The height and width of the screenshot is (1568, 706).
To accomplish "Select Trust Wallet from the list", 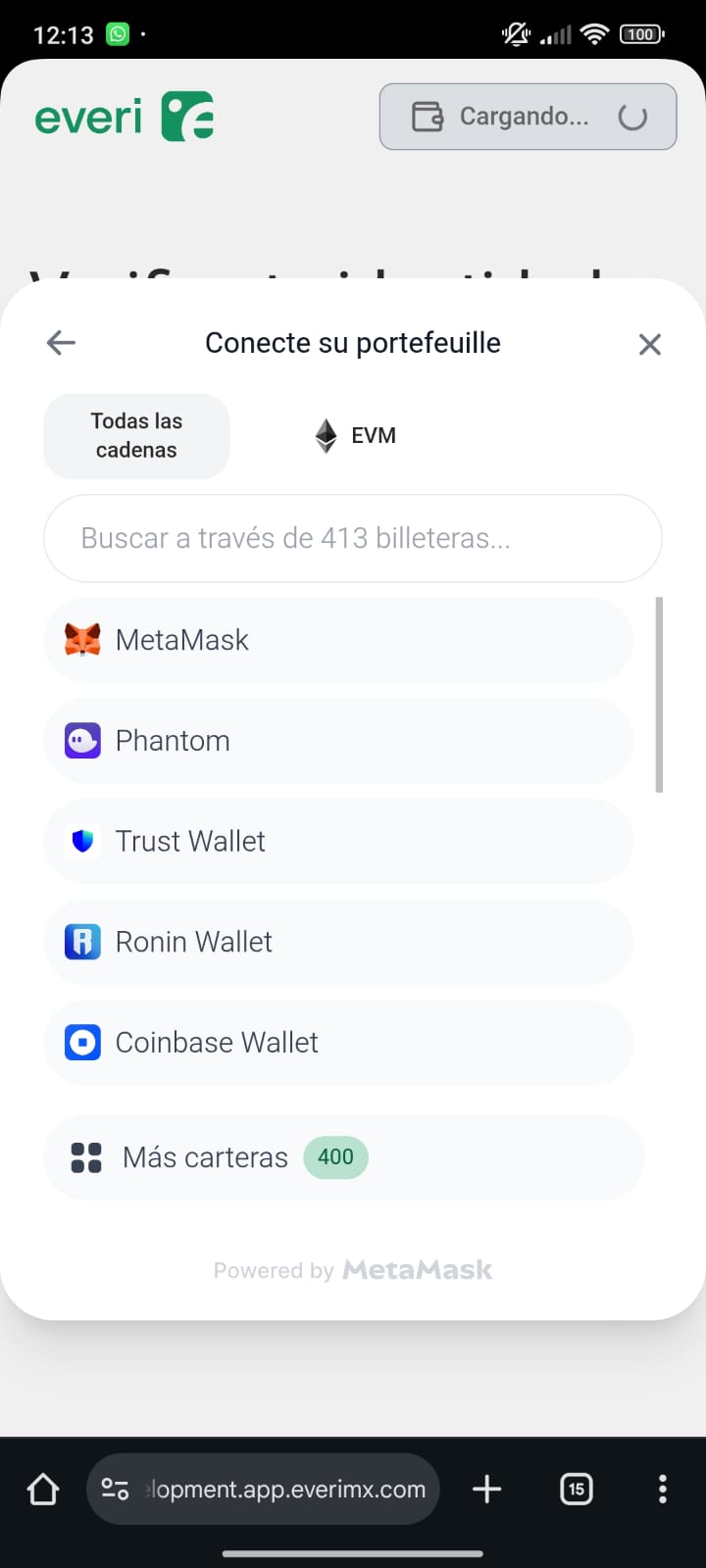I will pos(338,841).
